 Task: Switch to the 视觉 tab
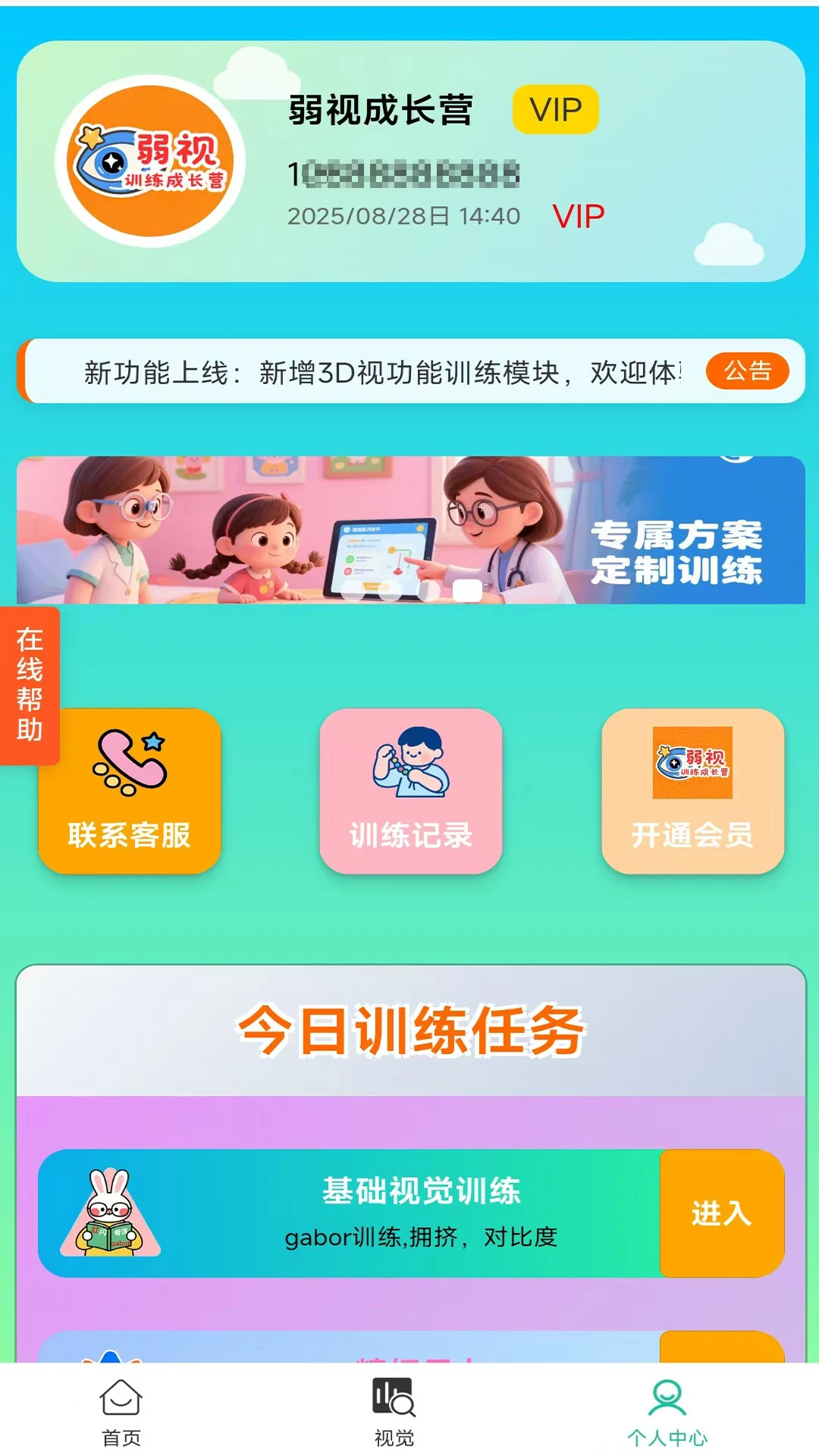(394, 1411)
